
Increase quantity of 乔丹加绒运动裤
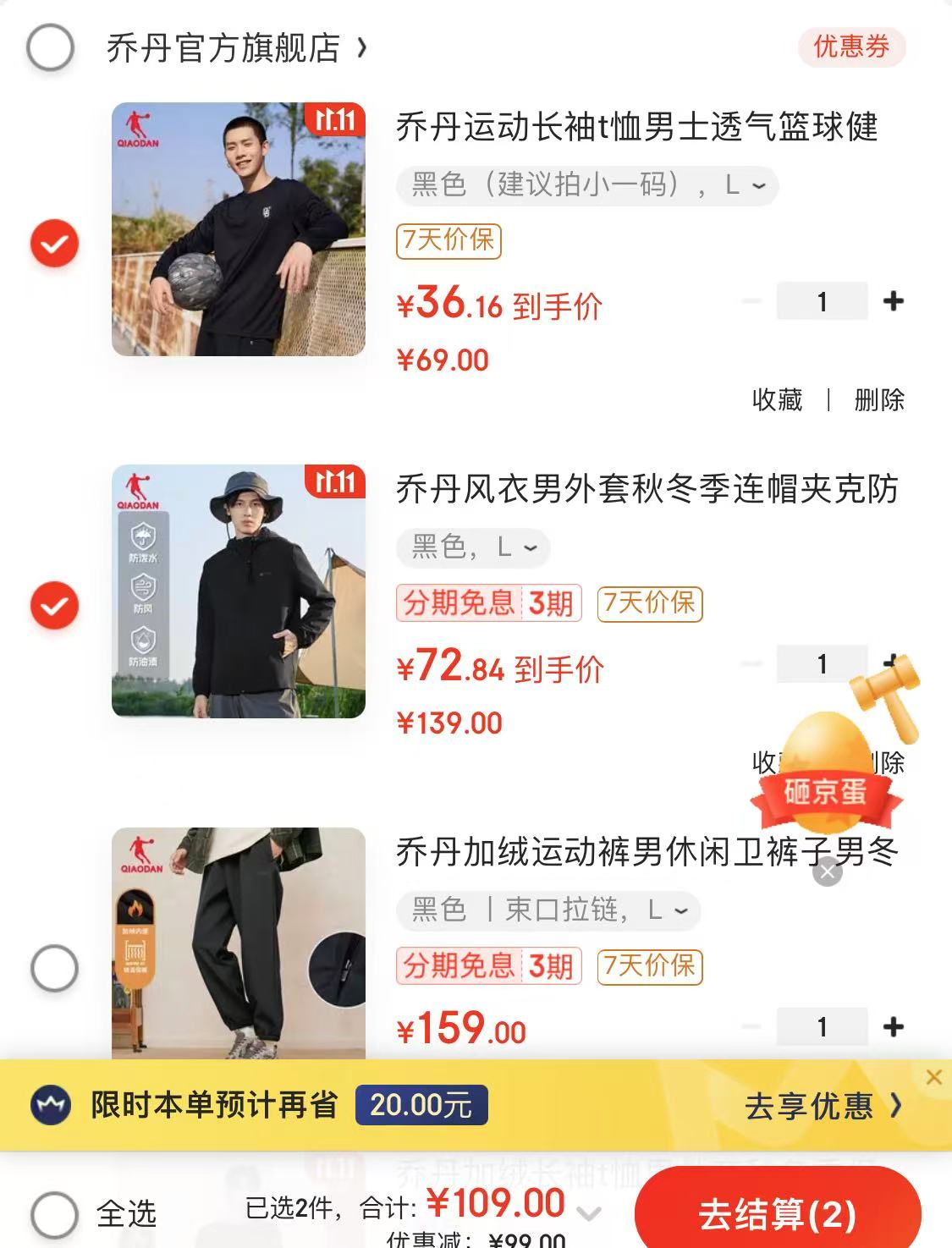(893, 1027)
